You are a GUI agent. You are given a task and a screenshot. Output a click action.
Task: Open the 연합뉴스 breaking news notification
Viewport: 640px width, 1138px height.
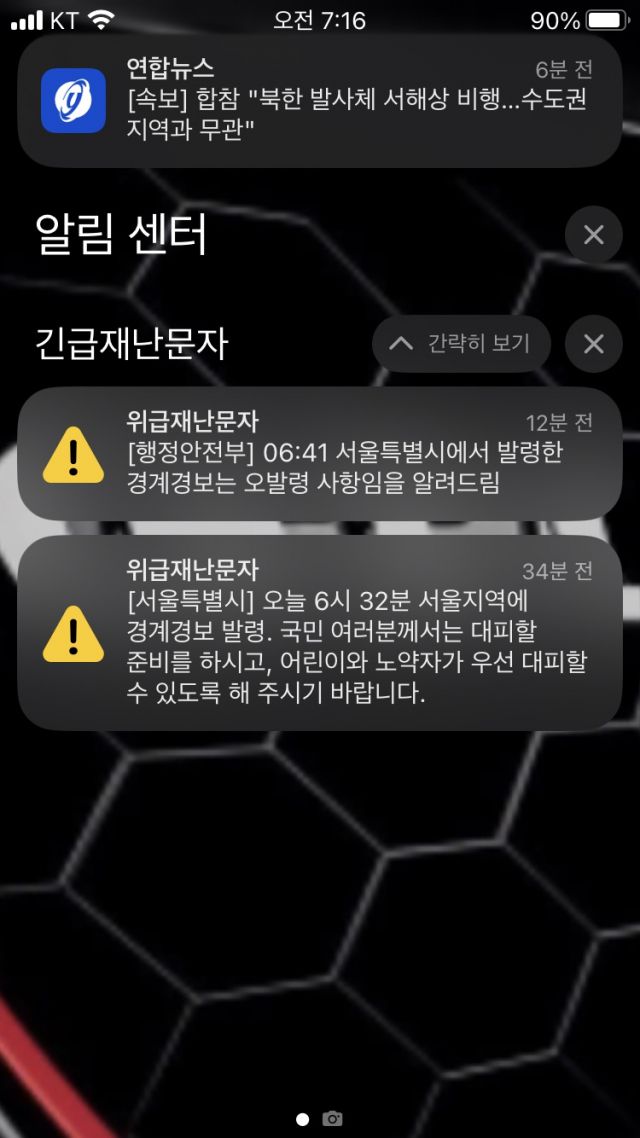320,100
